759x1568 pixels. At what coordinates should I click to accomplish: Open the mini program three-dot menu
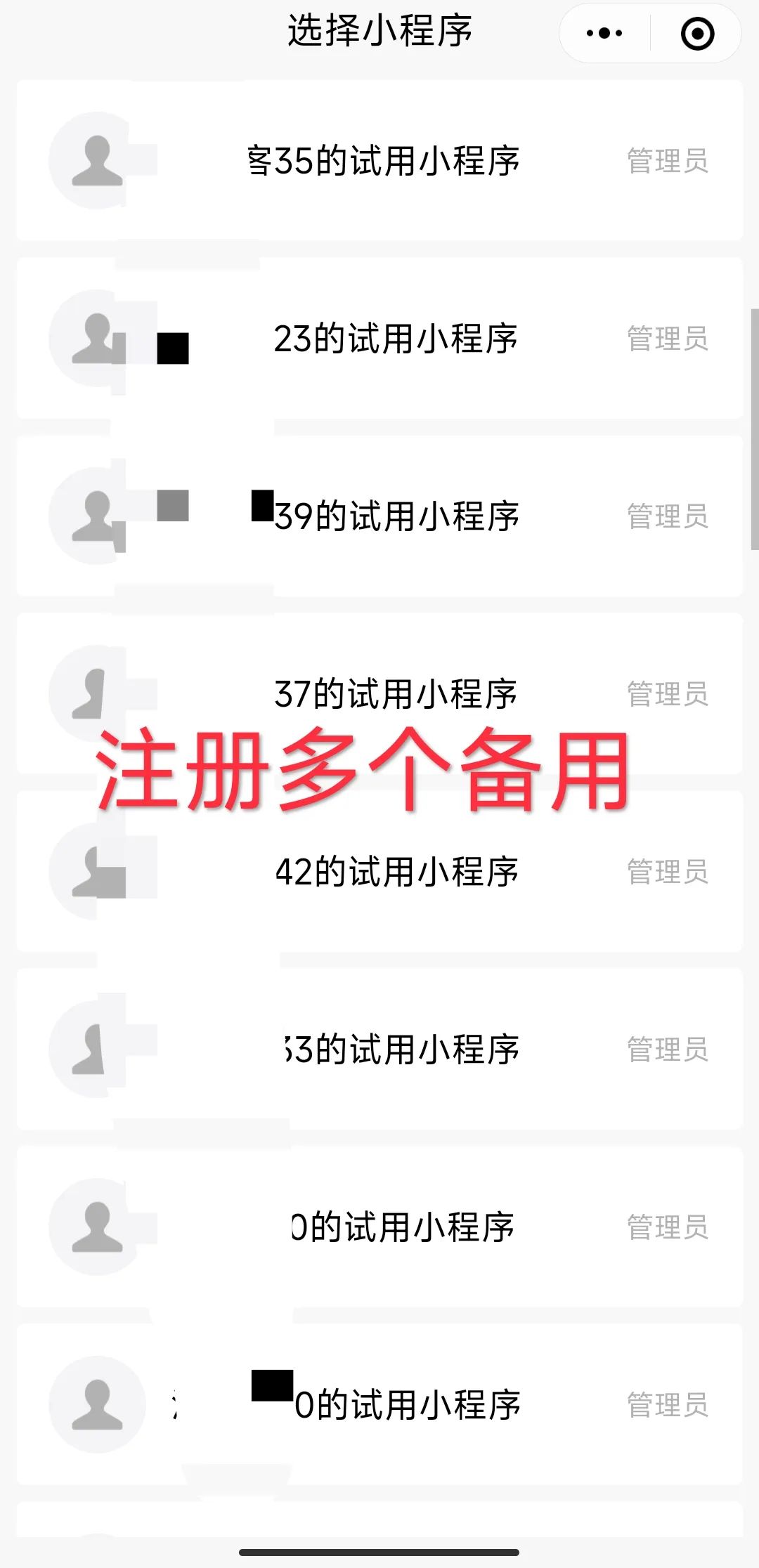(x=604, y=33)
